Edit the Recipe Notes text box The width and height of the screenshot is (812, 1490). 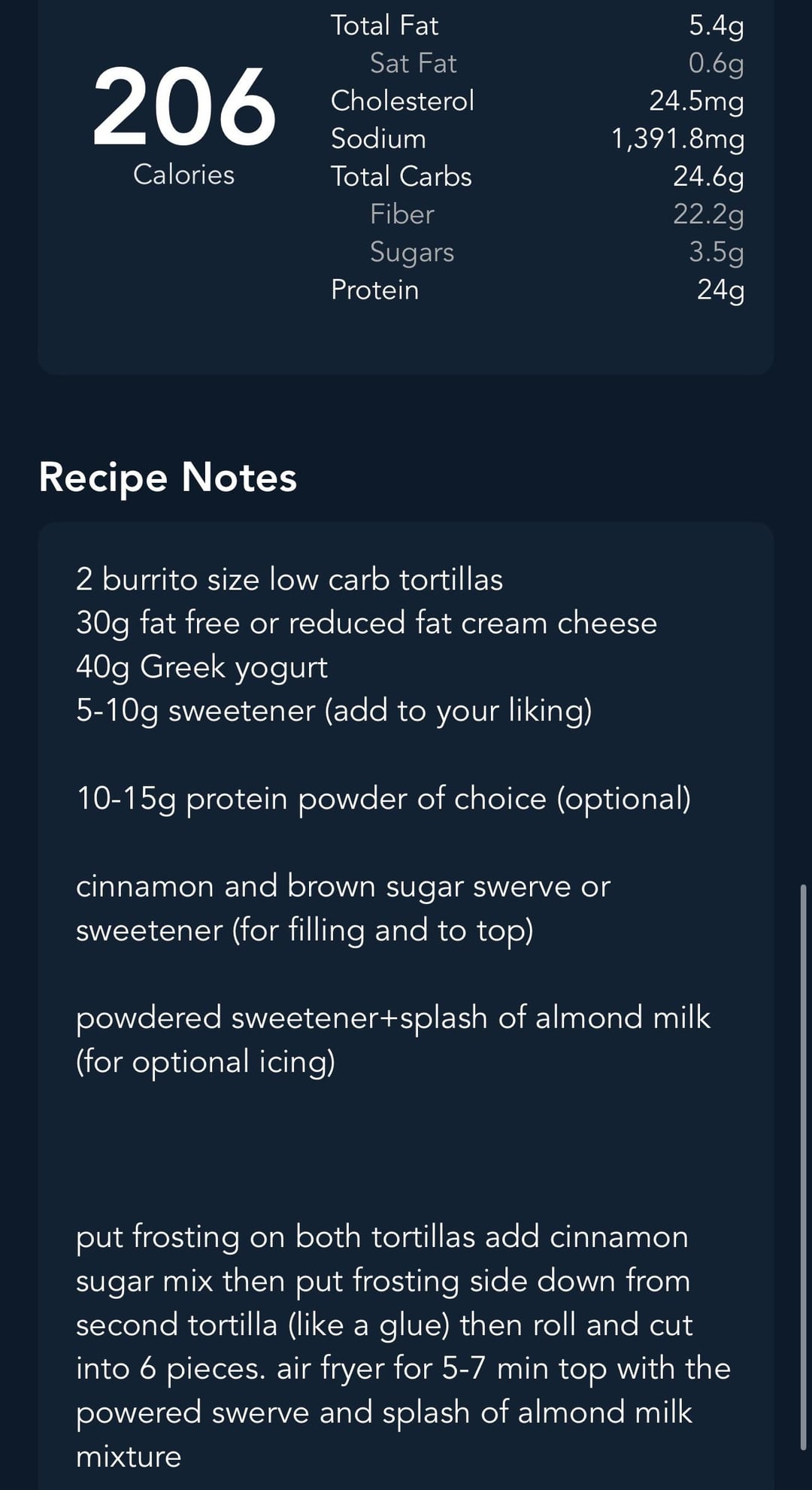406,1006
